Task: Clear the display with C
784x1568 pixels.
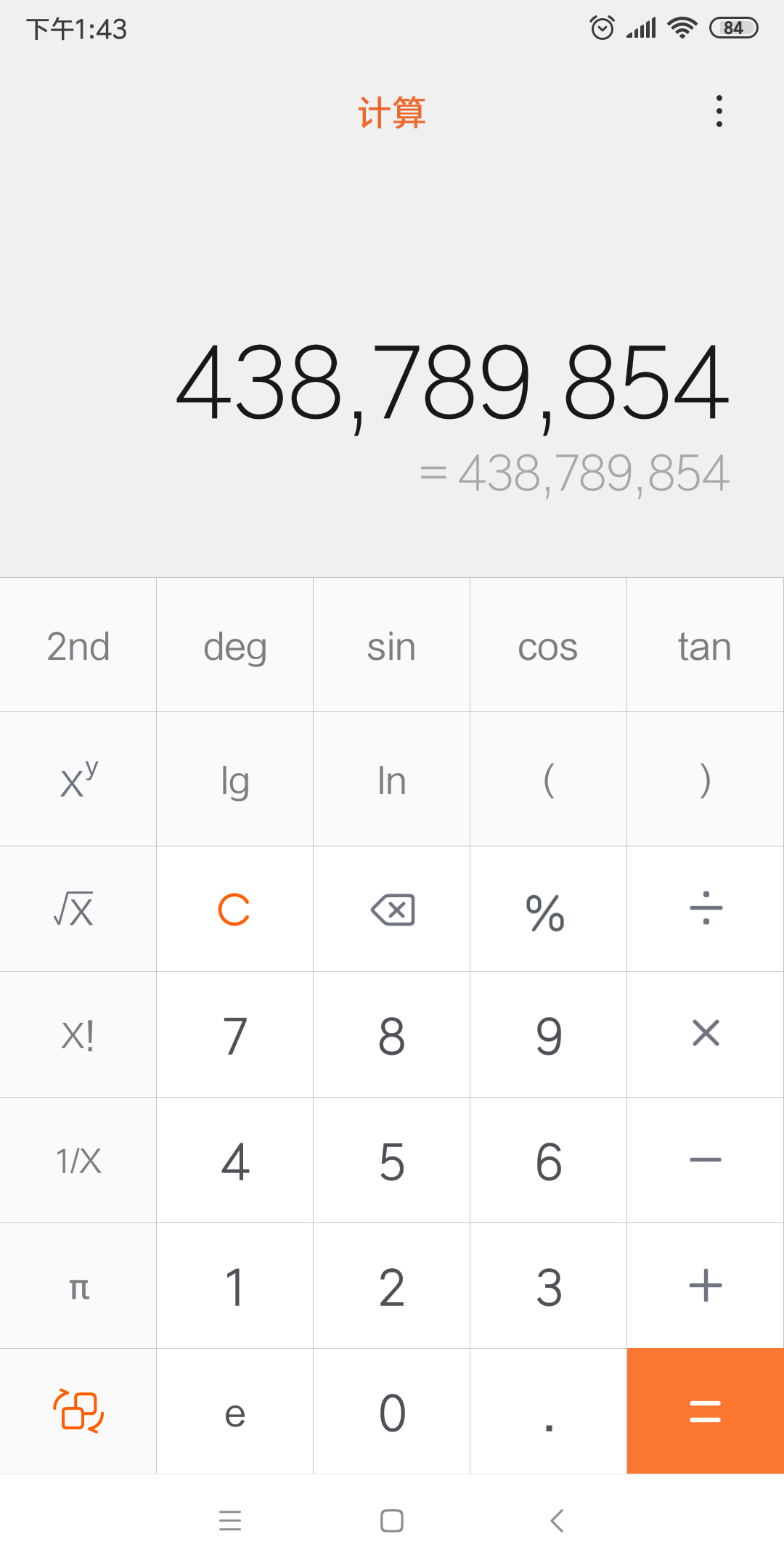Action: 234,909
